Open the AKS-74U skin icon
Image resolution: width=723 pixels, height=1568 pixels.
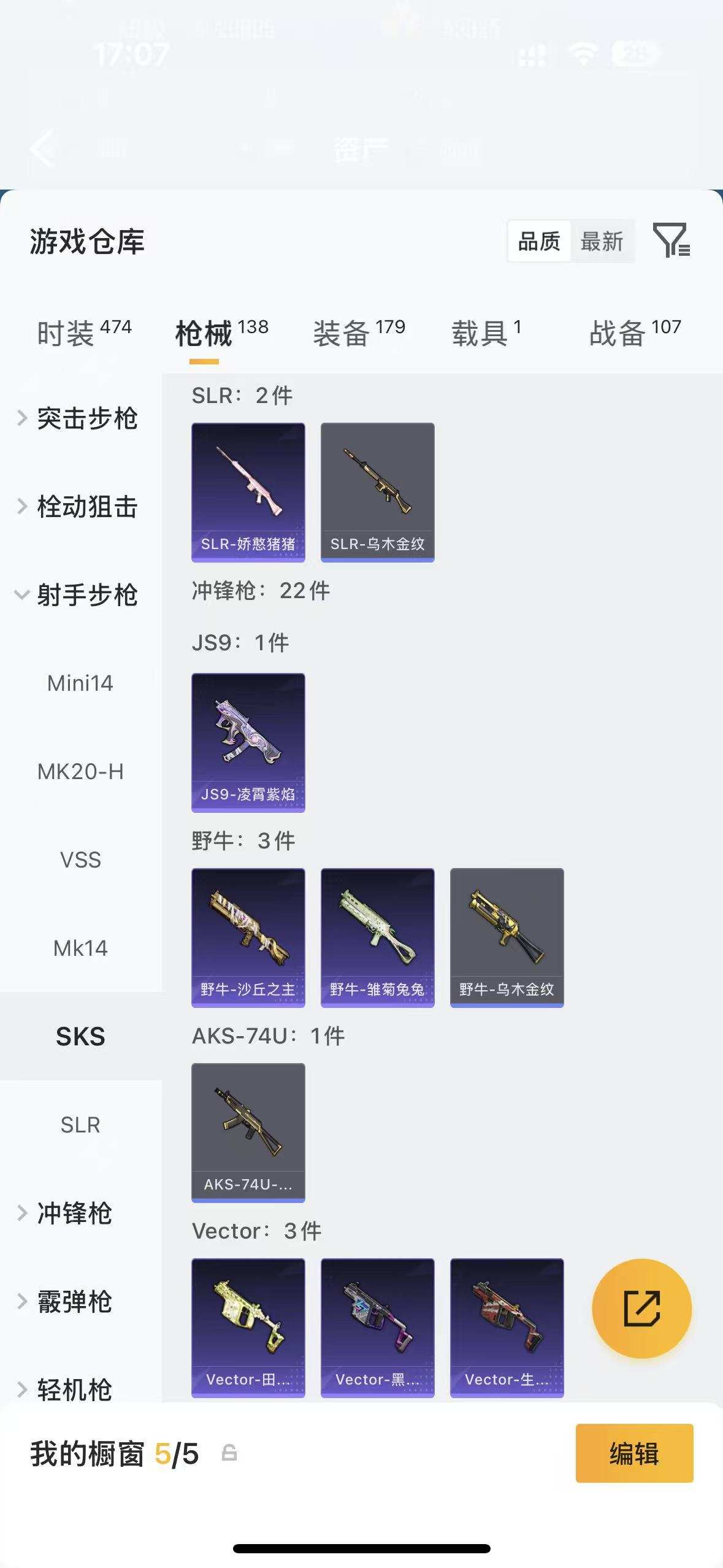tap(248, 1132)
